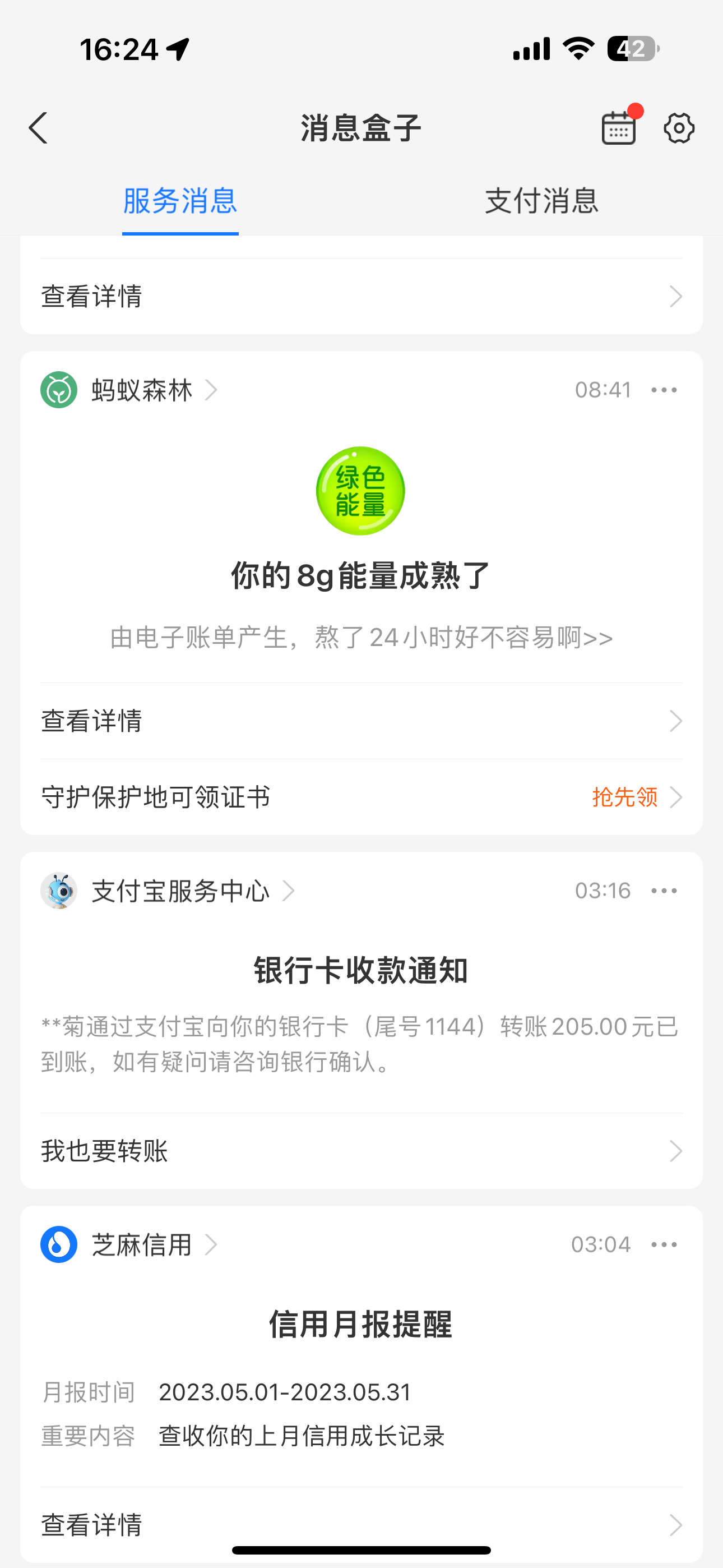Open 守护保护地可领证书 row
The width and height of the screenshot is (723, 1568).
click(x=361, y=797)
